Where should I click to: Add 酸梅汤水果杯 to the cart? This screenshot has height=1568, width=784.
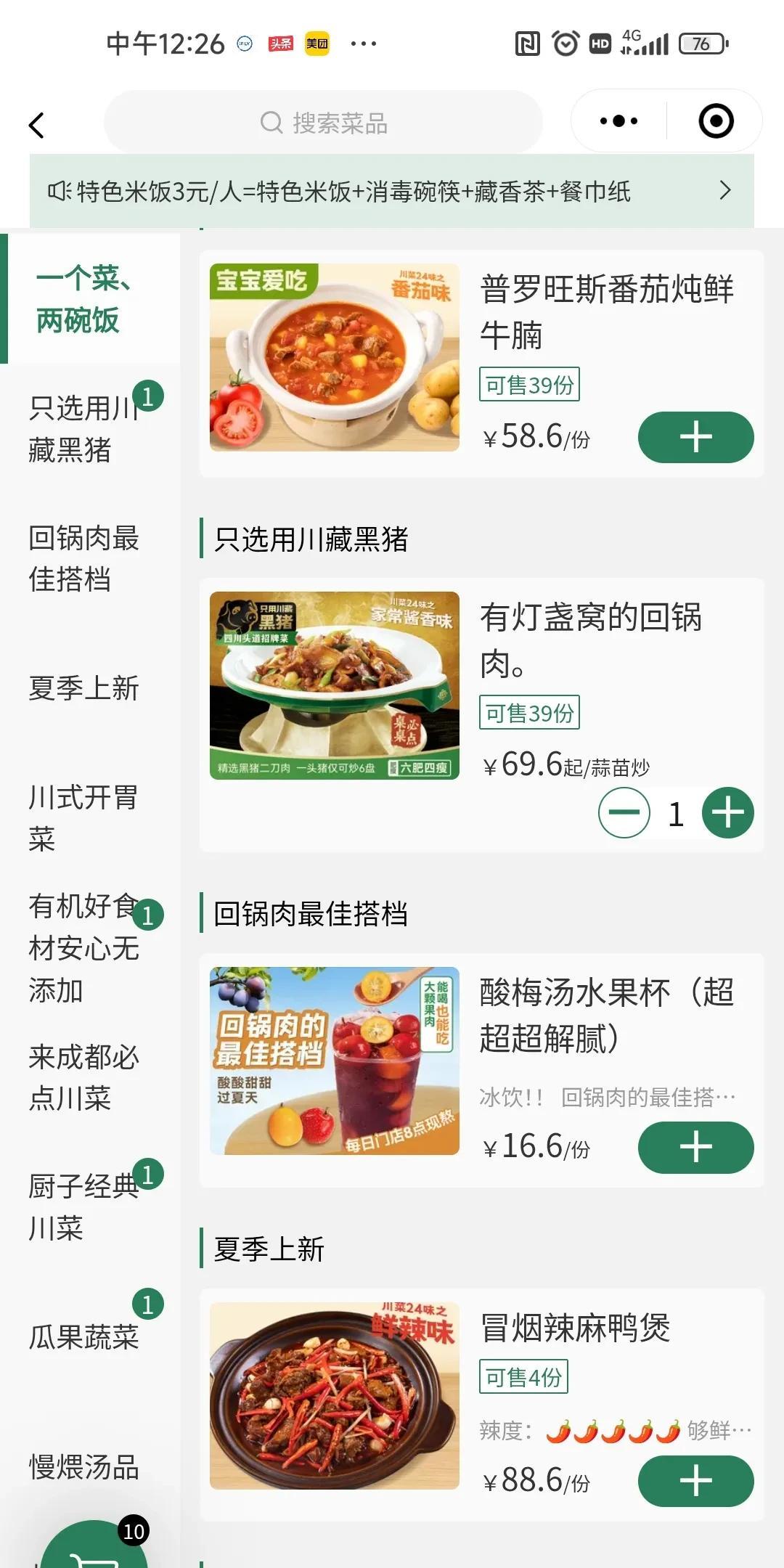pyautogui.click(x=695, y=1147)
